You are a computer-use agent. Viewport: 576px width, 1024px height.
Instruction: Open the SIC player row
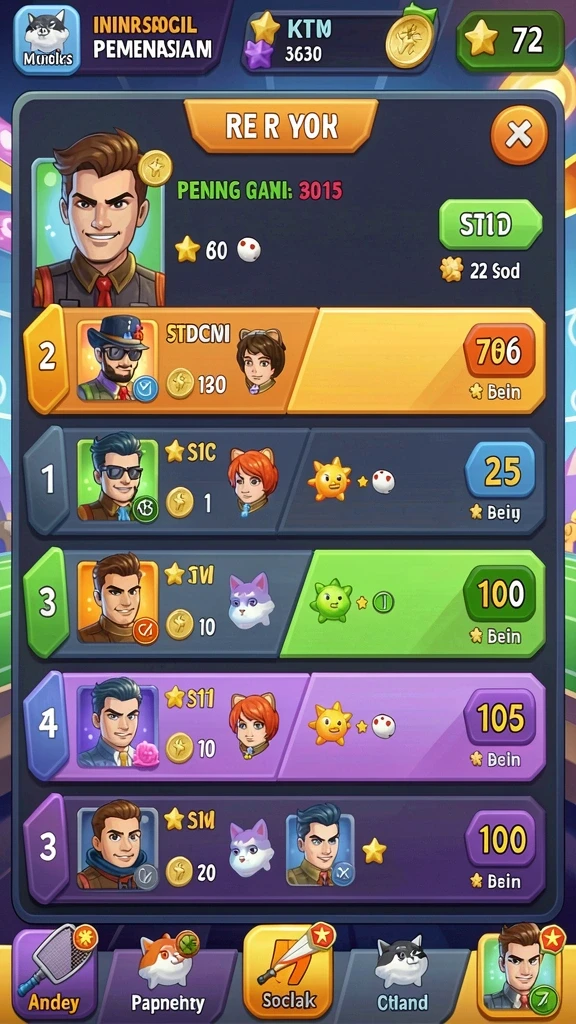285,481
